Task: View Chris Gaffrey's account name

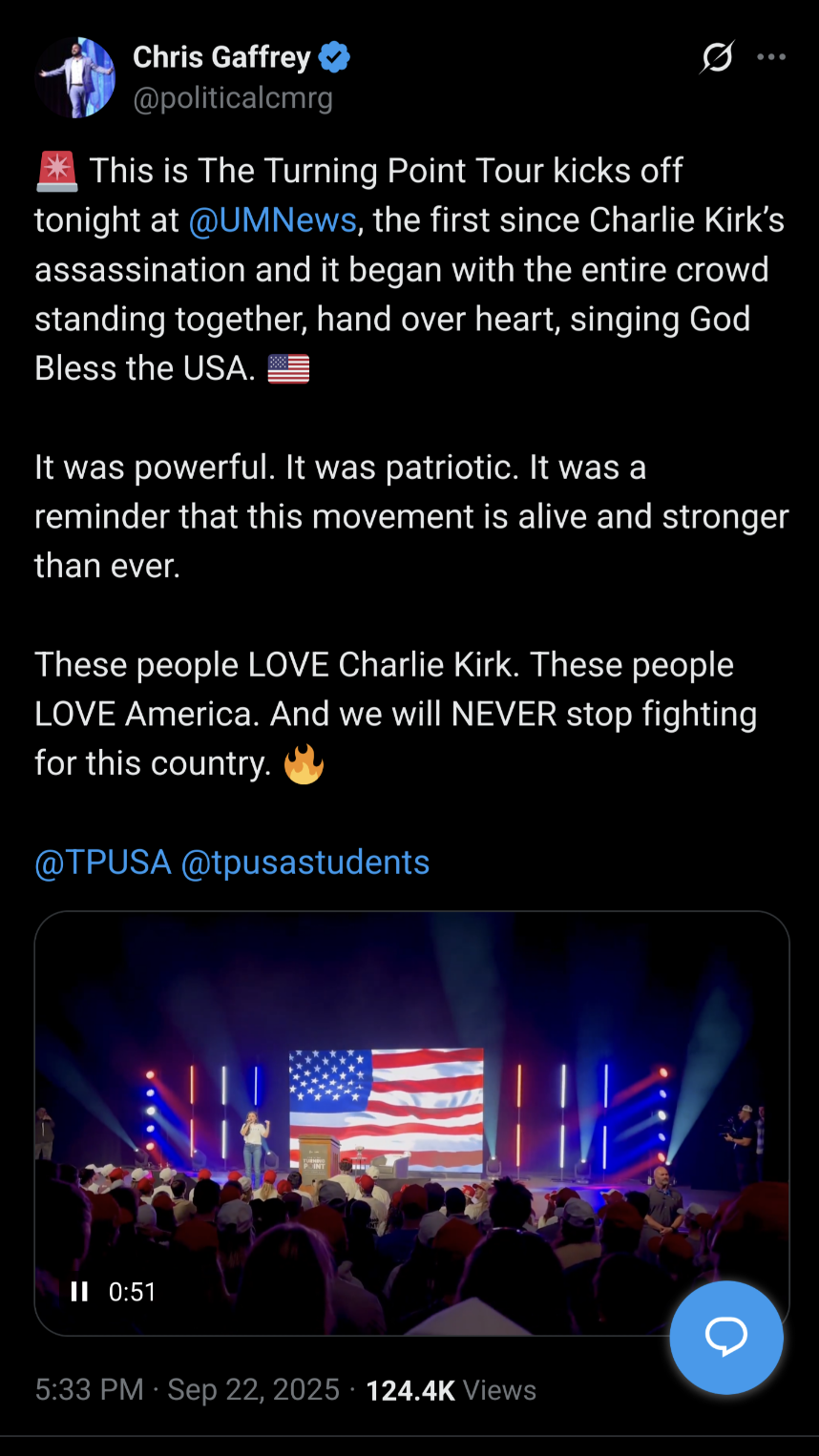Action: 221,57
